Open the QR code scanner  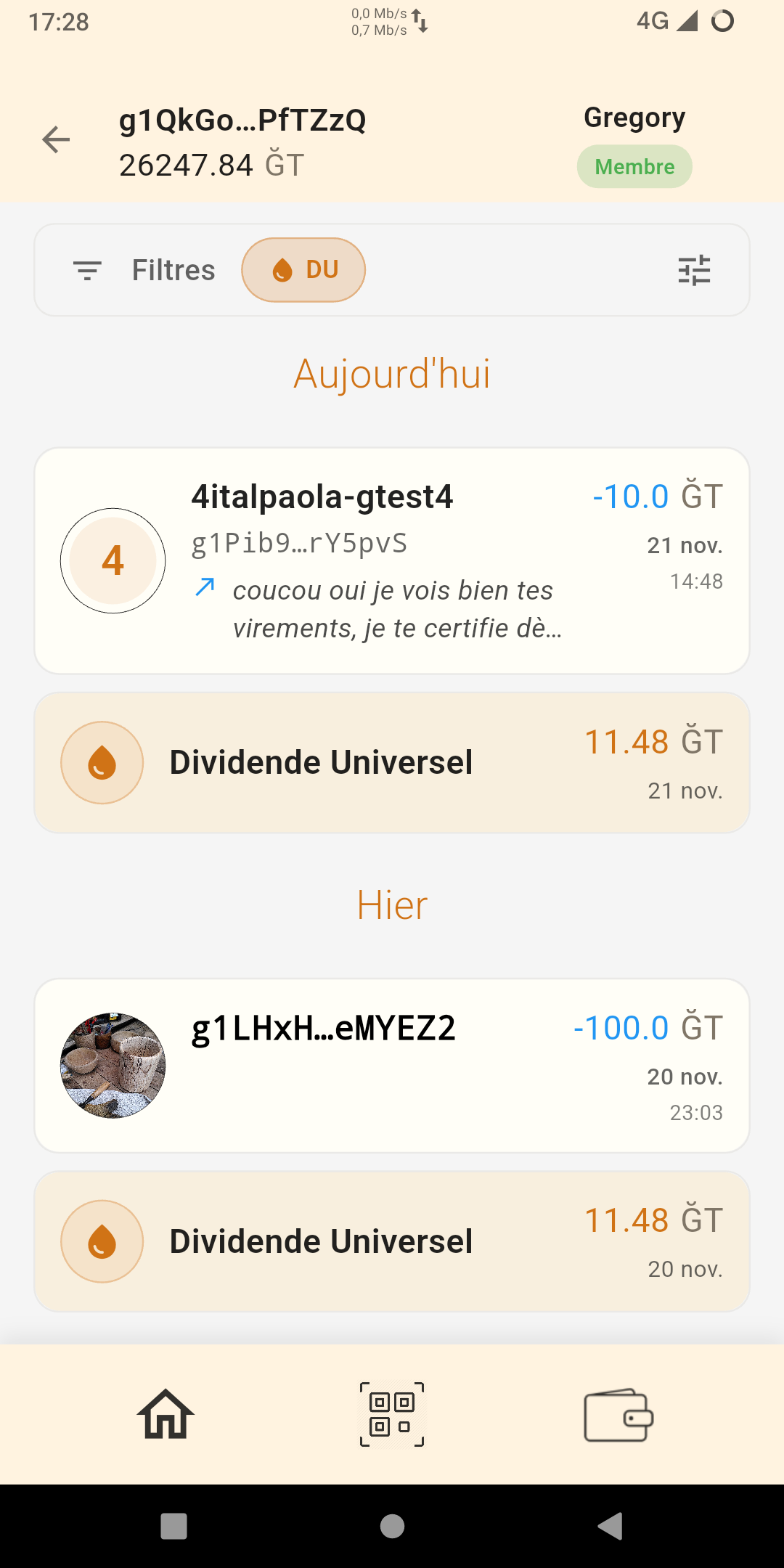click(392, 1414)
